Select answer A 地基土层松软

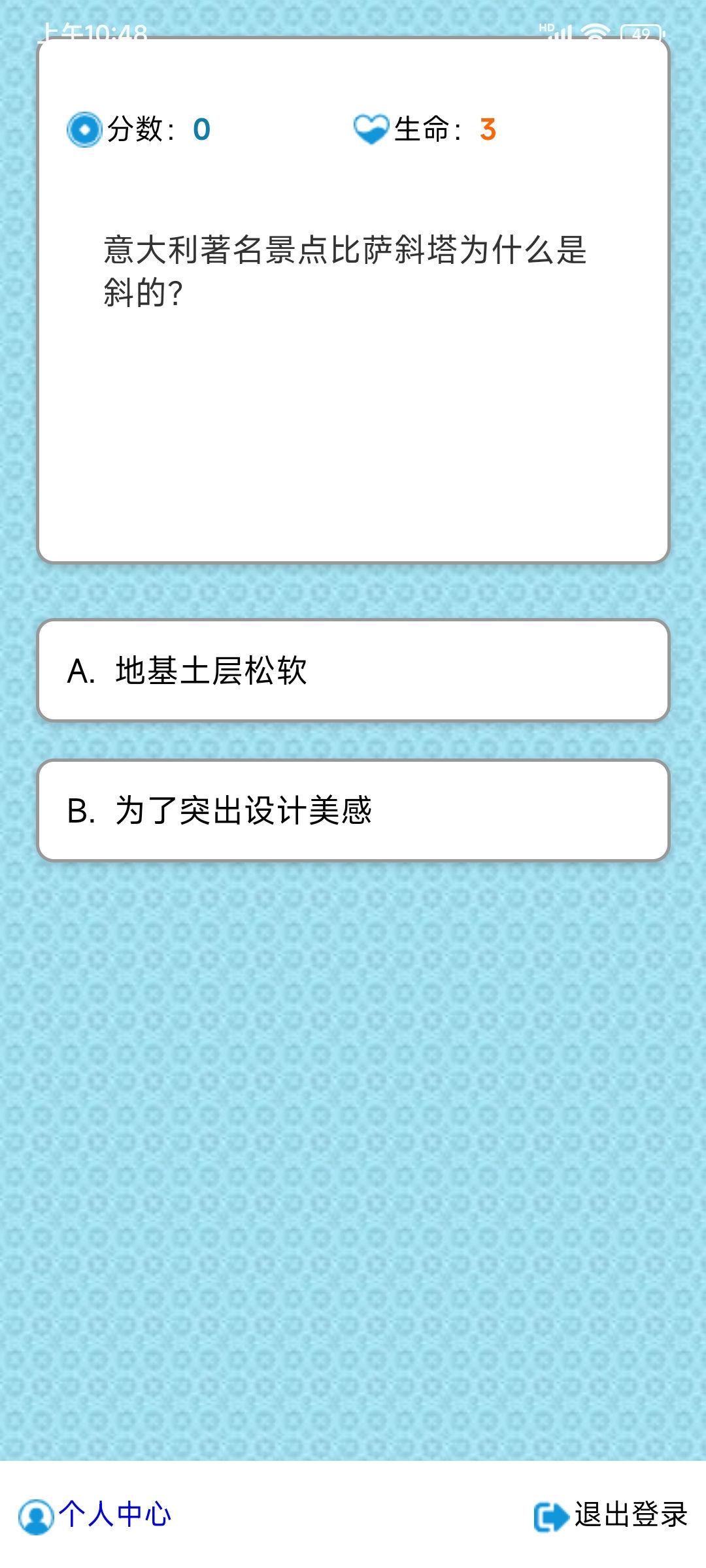pyautogui.click(x=353, y=673)
